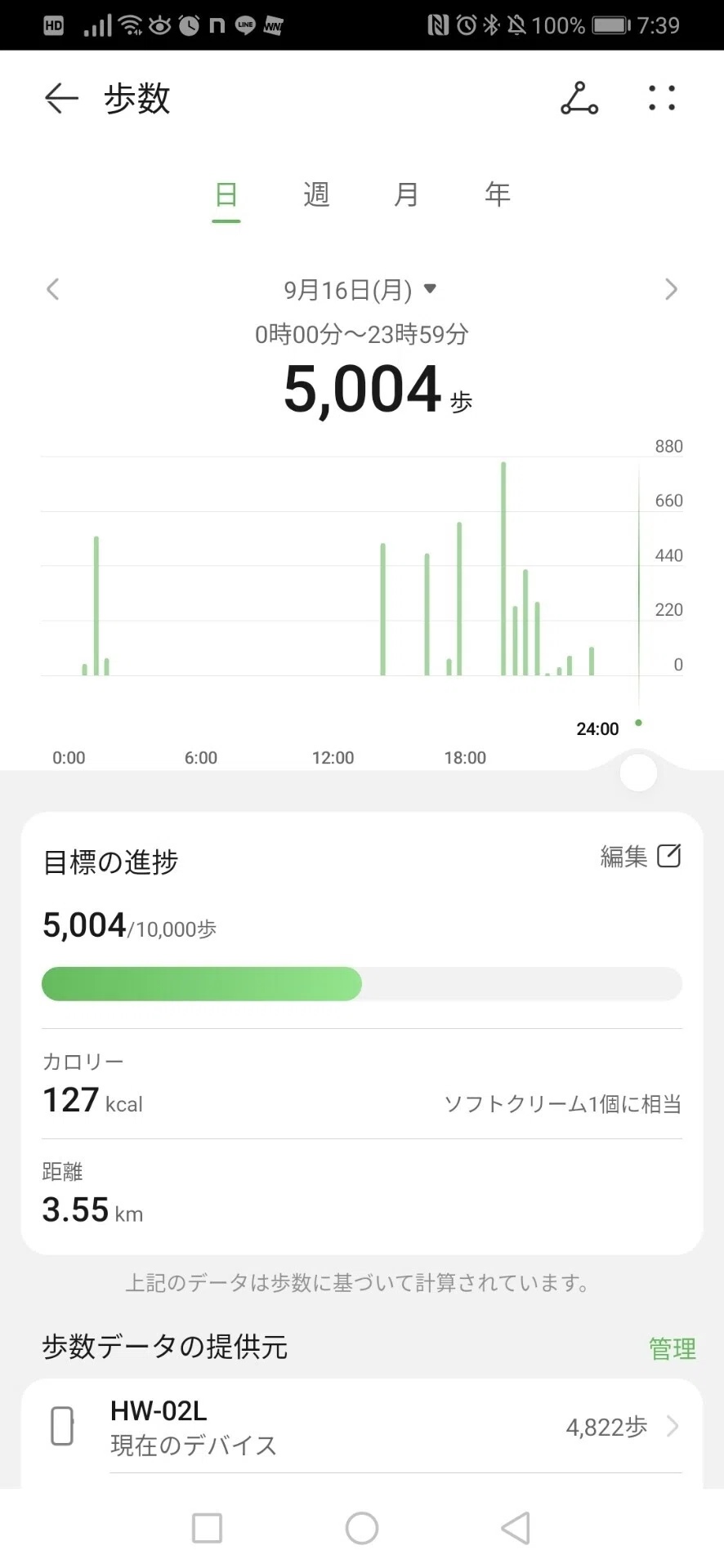Switch to the 月 tab
The image size is (724, 1568).
point(407,194)
